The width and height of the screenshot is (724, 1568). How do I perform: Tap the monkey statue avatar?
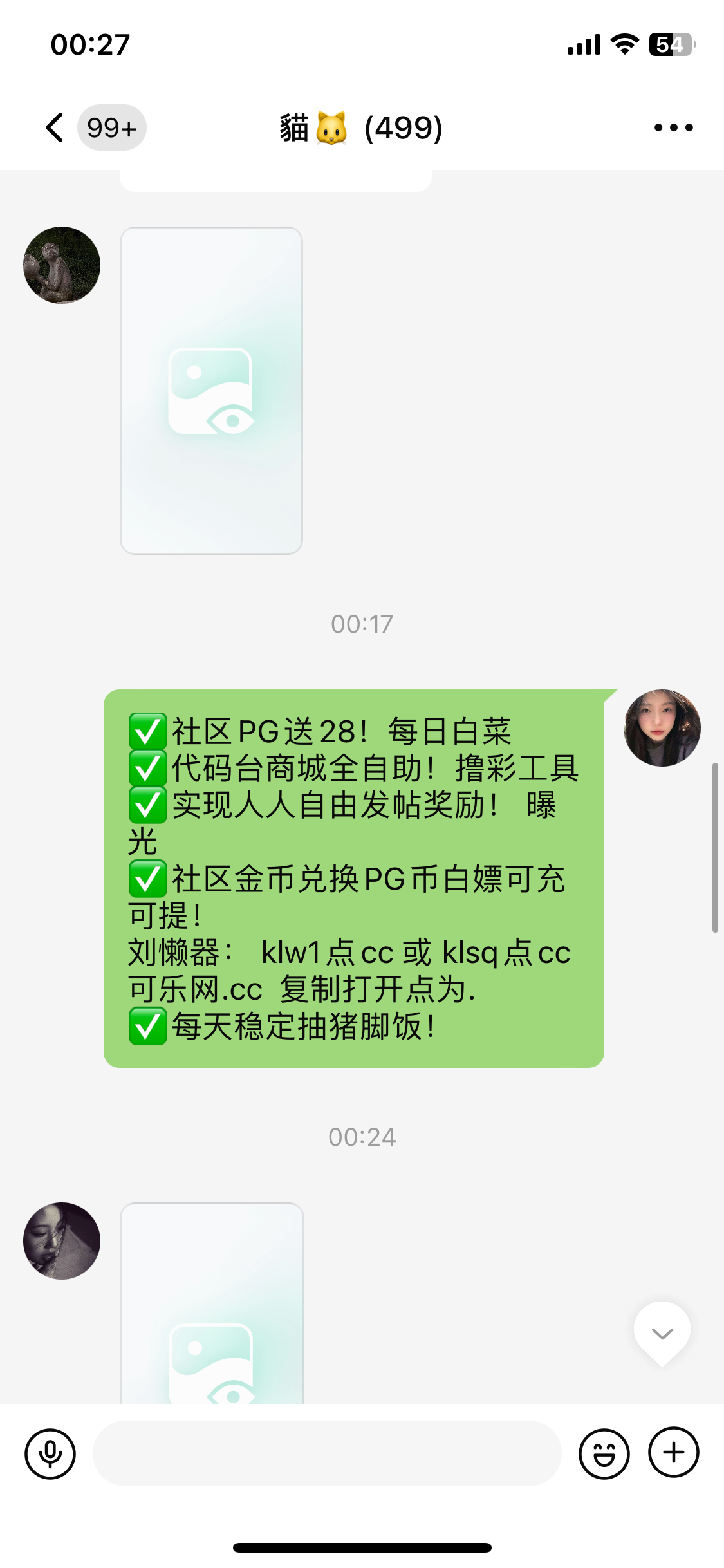click(62, 265)
